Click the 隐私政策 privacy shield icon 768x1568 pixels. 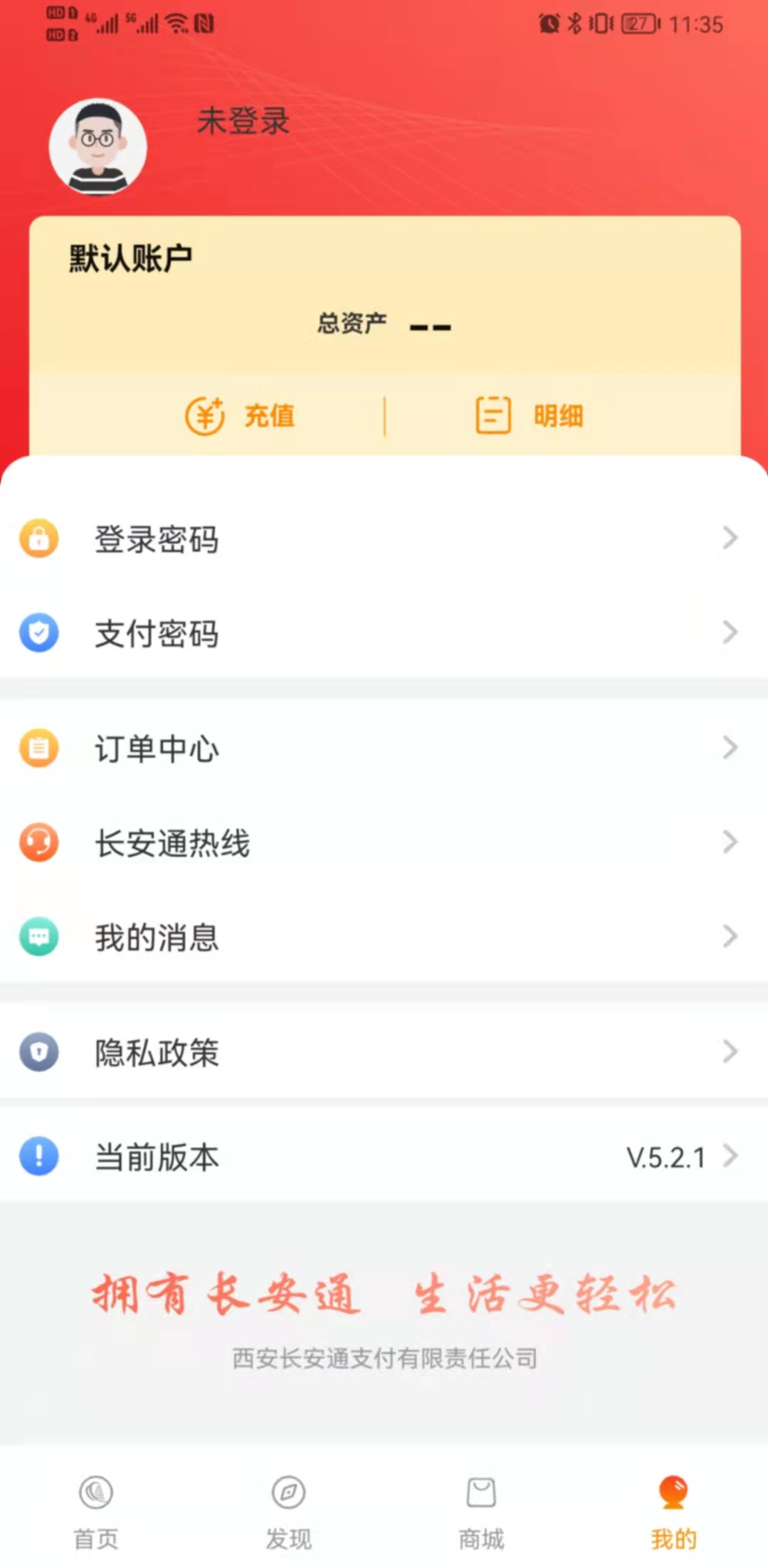pos(39,1053)
